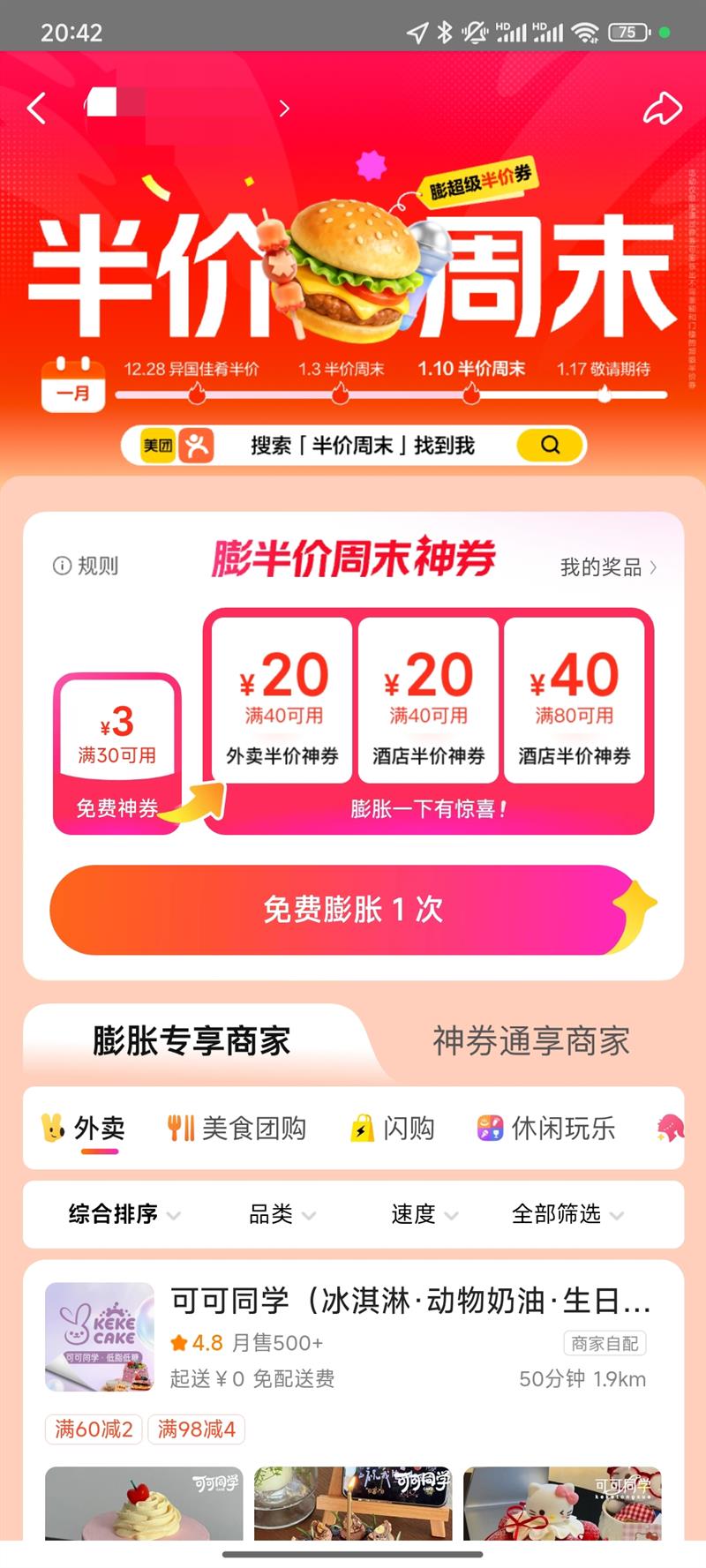Screen dimensions: 706x1568
Task: Select the 外卖 category icon
Action: coord(53,1128)
